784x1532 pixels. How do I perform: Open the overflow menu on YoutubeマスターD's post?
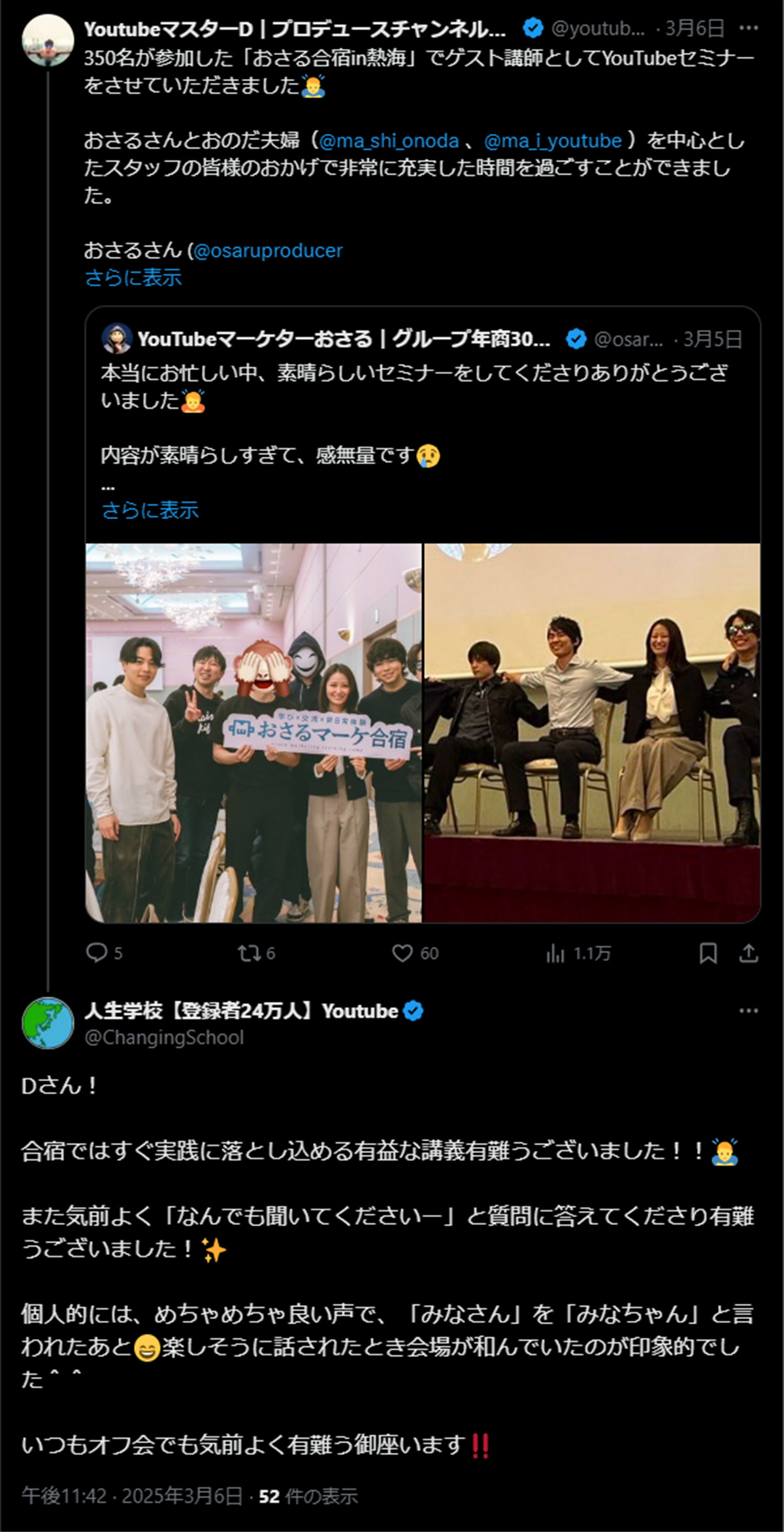pos(748,29)
